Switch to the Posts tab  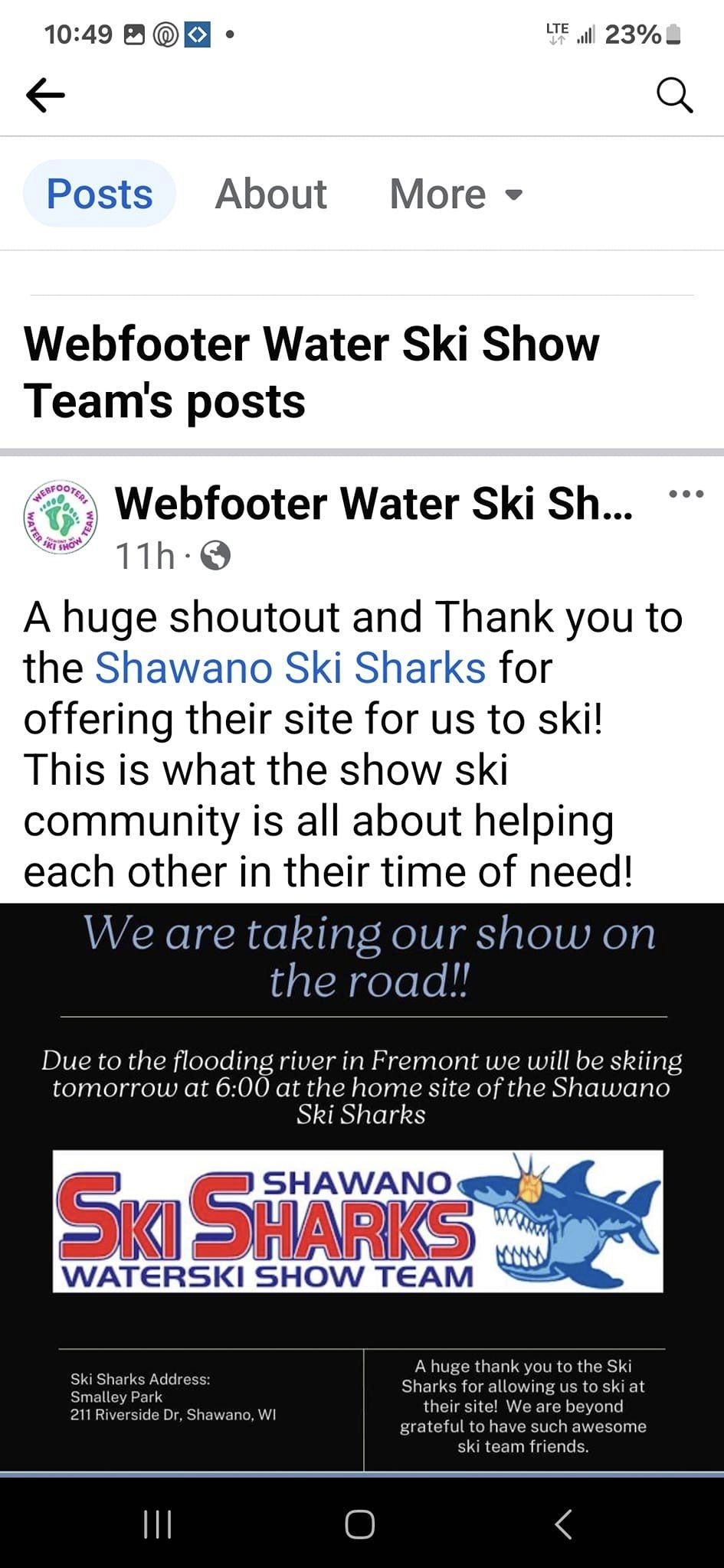100,194
